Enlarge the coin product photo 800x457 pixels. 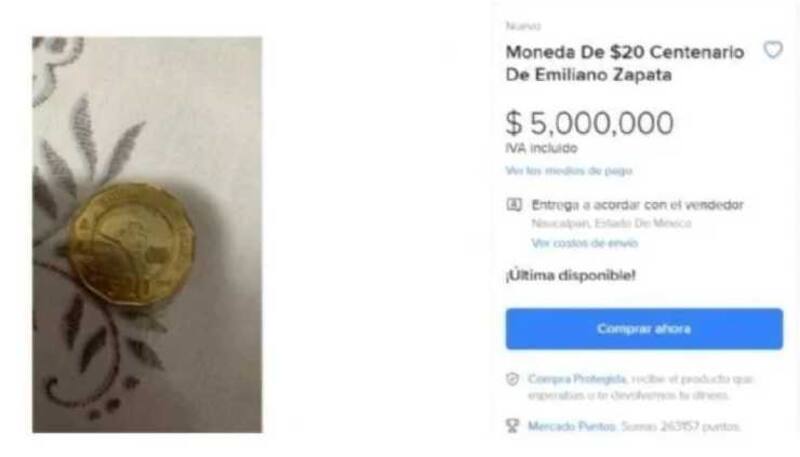pyautogui.click(x=147, y=234)
